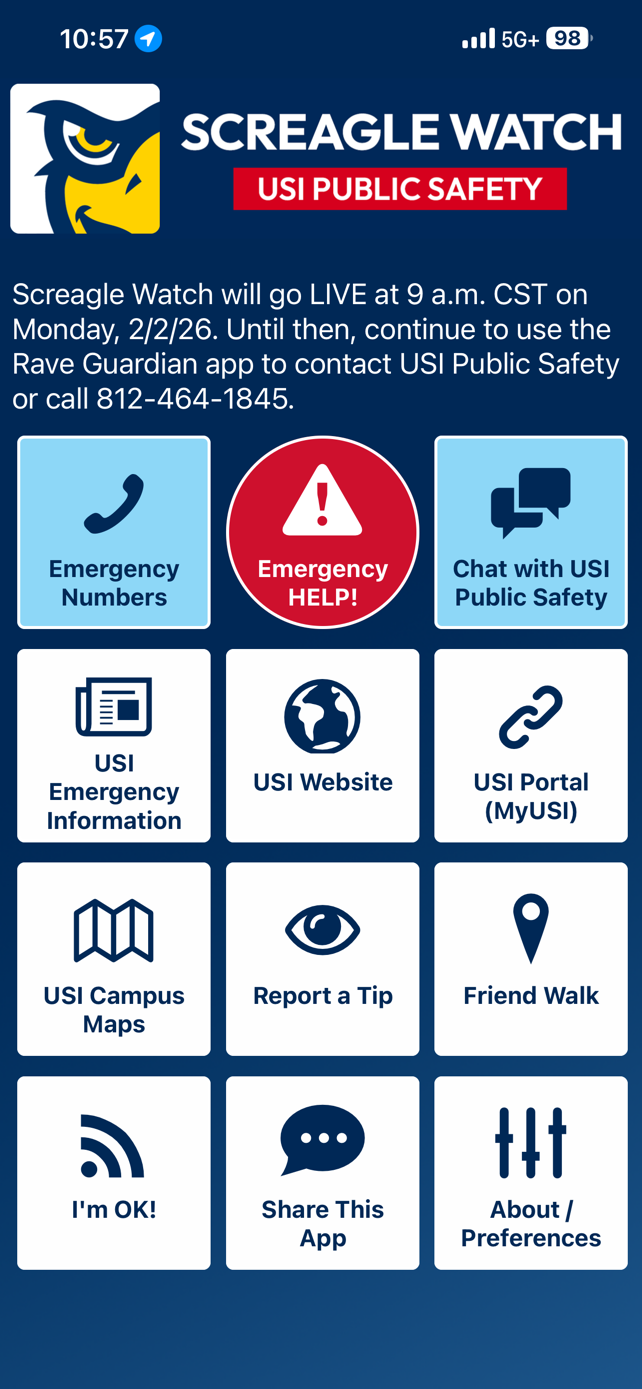Open About / Preferences
This screenshot has height=1389, width=642.
(x=531, y=1173)
